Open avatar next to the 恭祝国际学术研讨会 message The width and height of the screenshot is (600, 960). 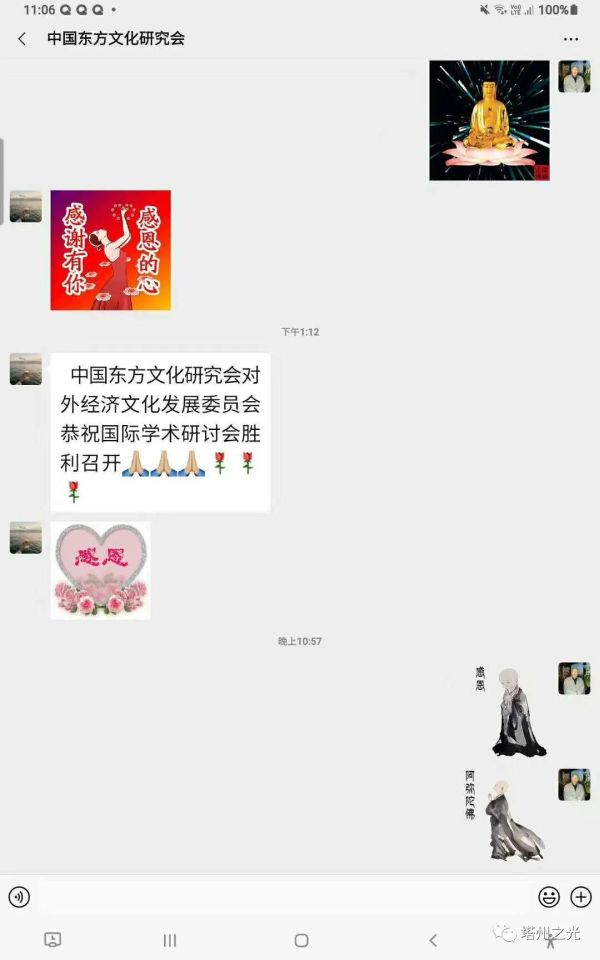coord(26,368)
